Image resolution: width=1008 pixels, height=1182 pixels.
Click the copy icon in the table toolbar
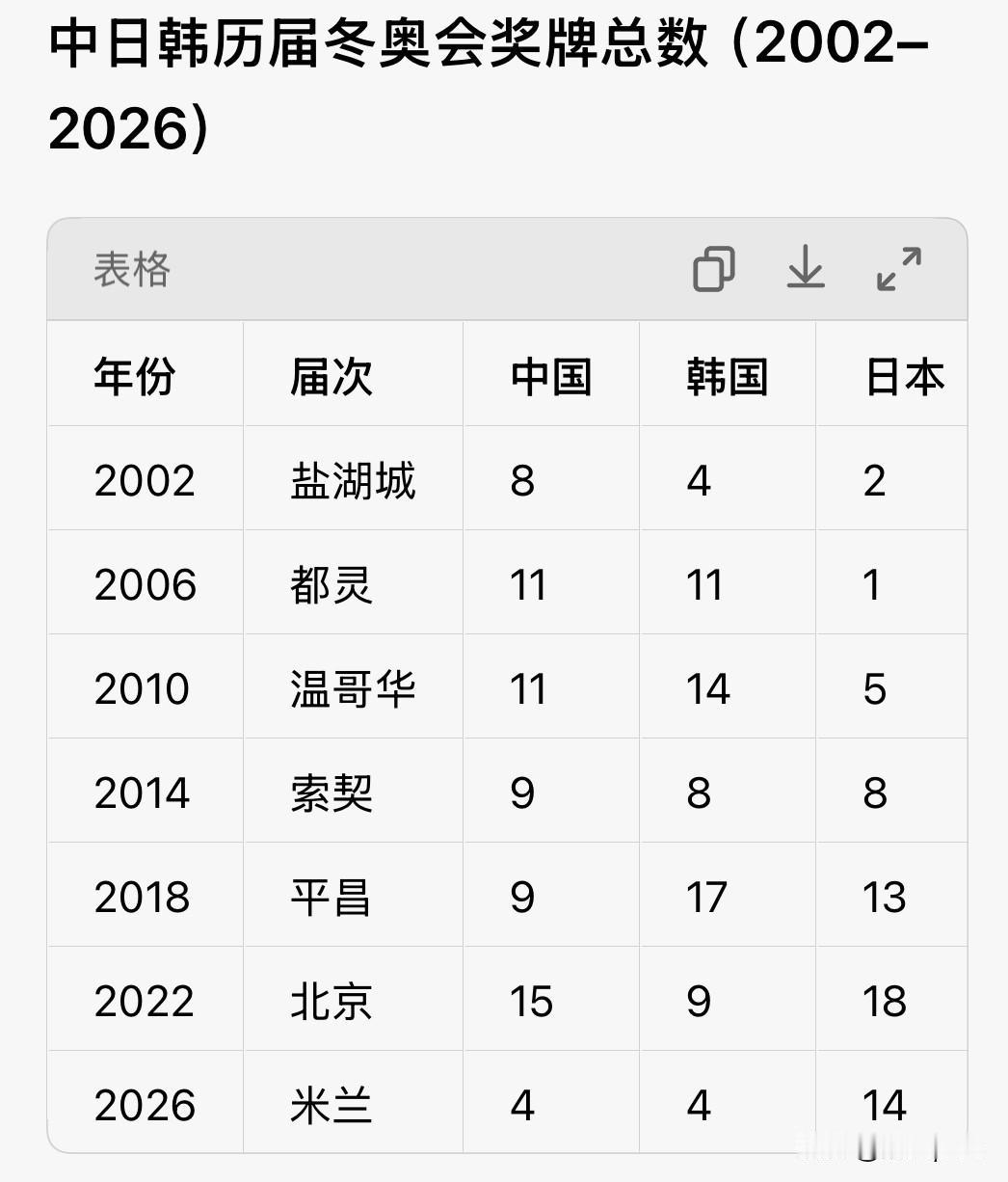[x=715, y=269]
